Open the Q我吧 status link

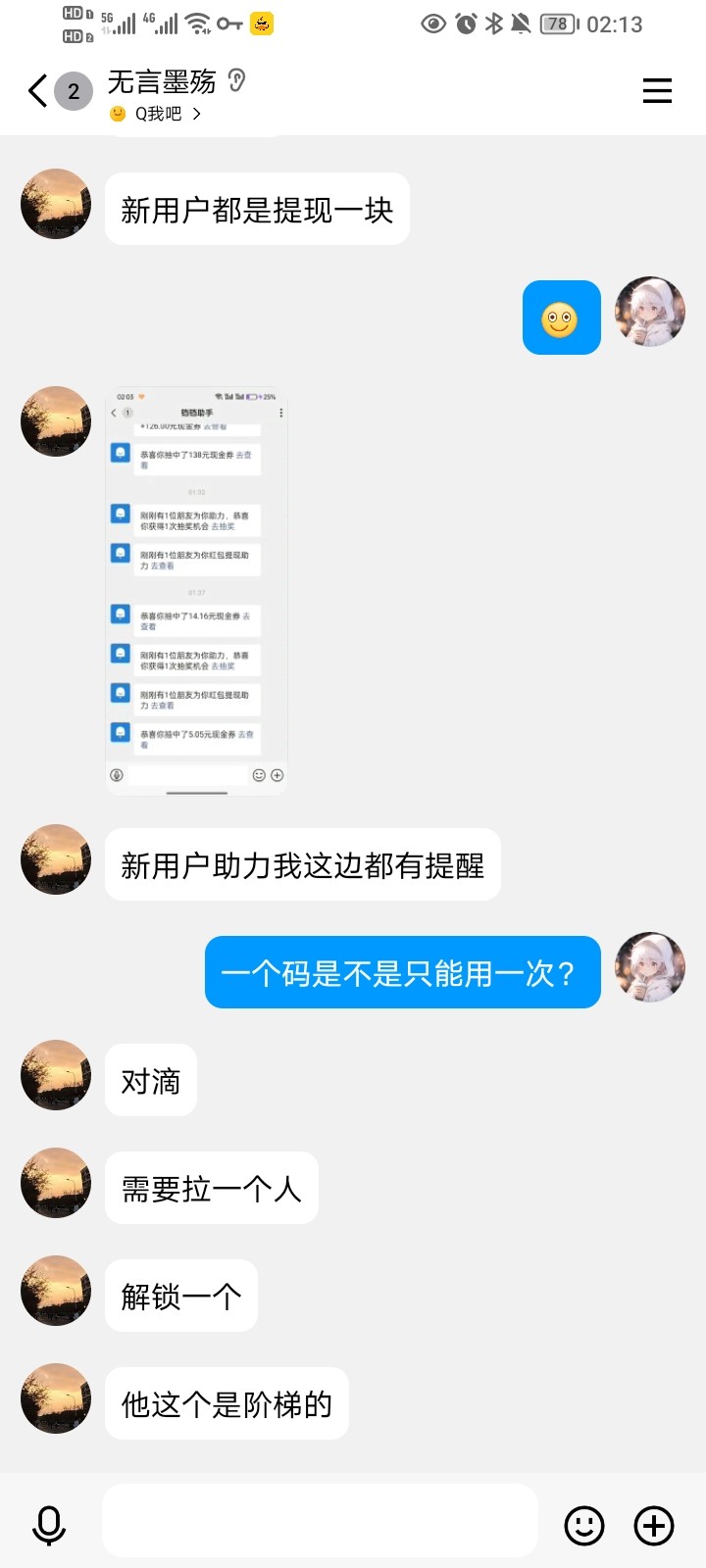159,114
